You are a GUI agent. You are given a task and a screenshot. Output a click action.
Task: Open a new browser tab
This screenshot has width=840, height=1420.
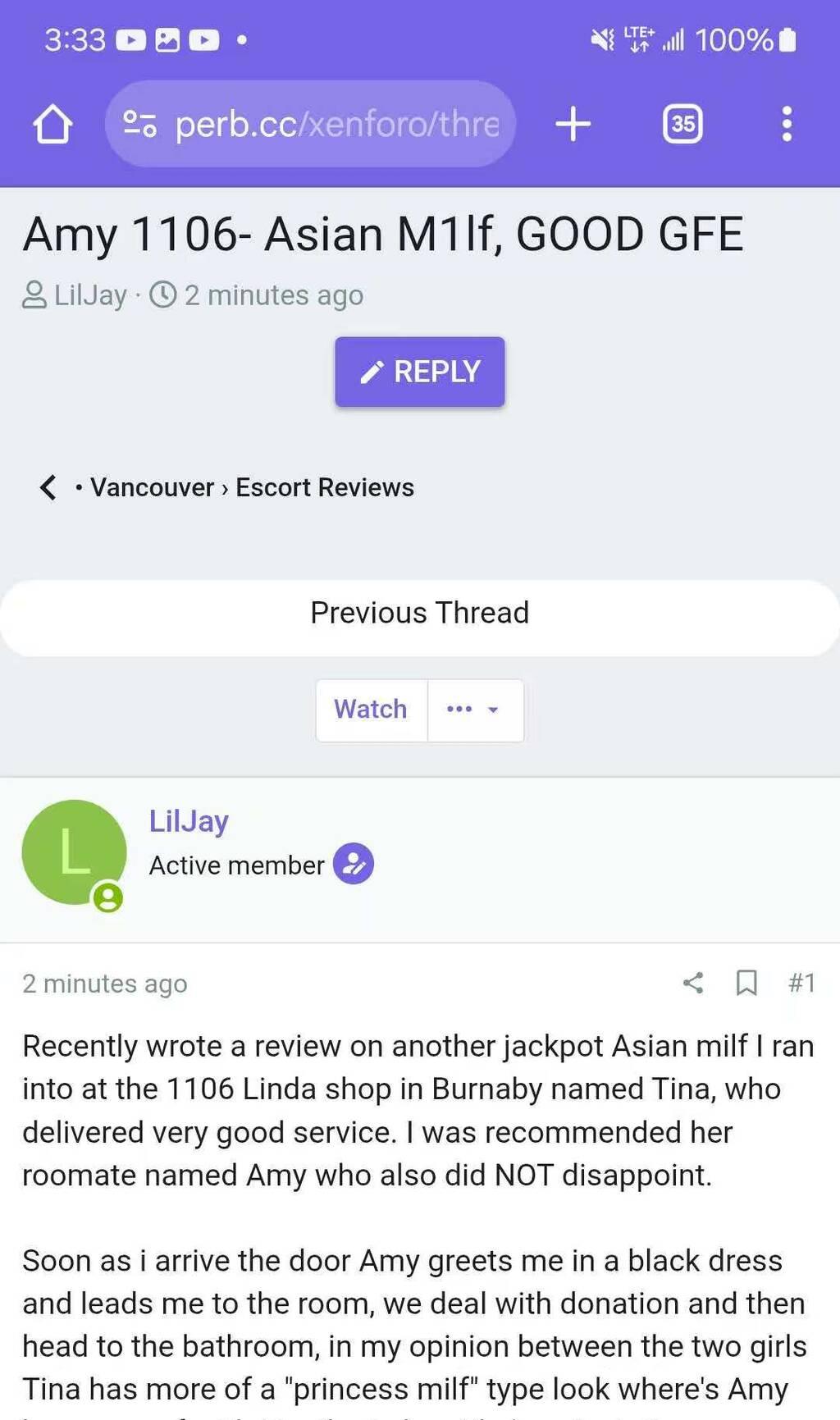[x=573, y=124]
